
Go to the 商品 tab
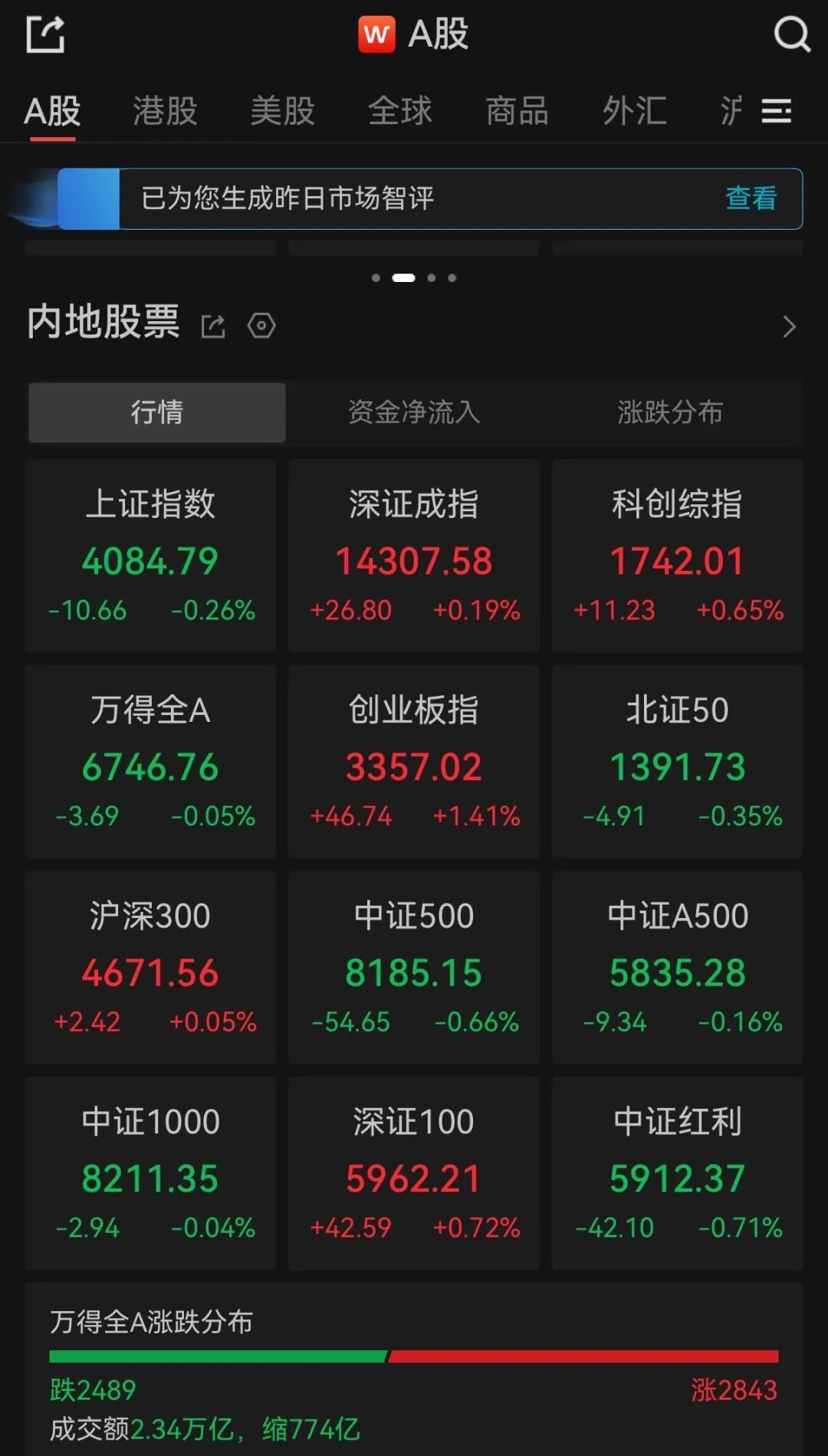click(517, 111)
